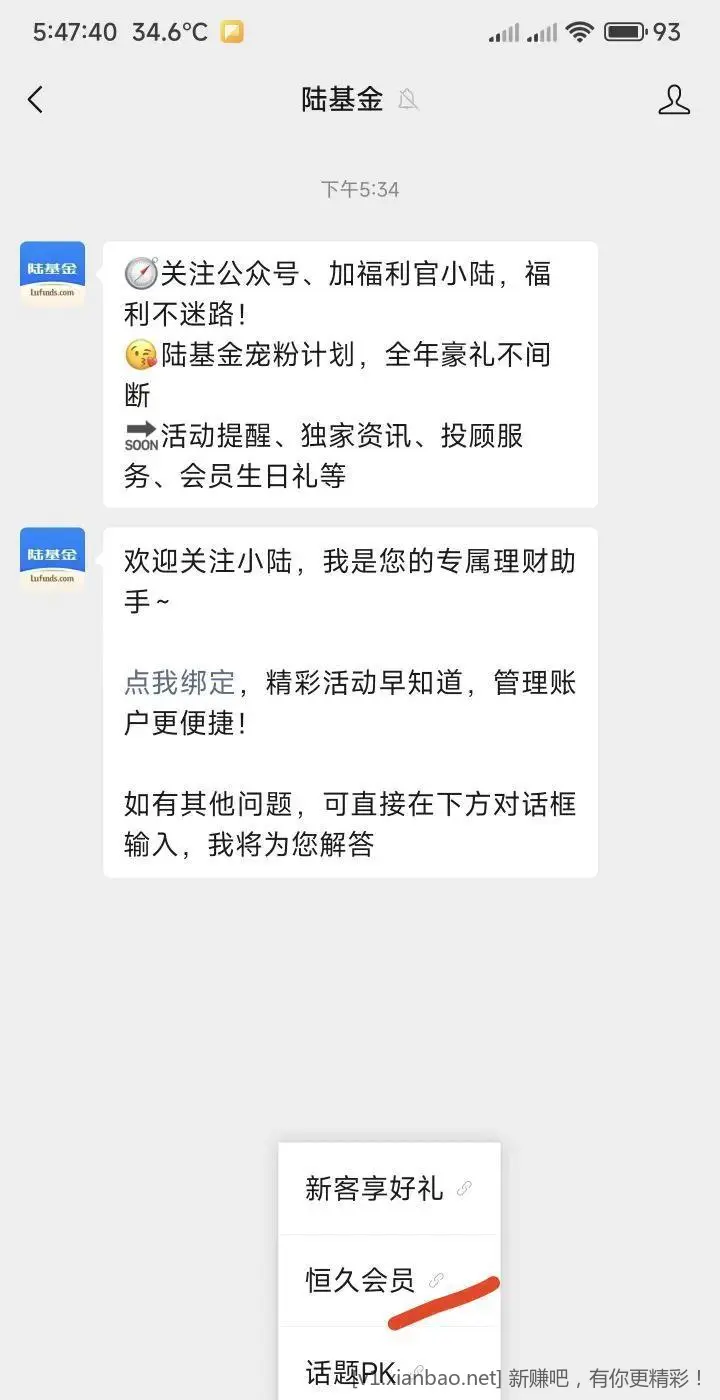Go back from the 陆基金 chat

36,100
